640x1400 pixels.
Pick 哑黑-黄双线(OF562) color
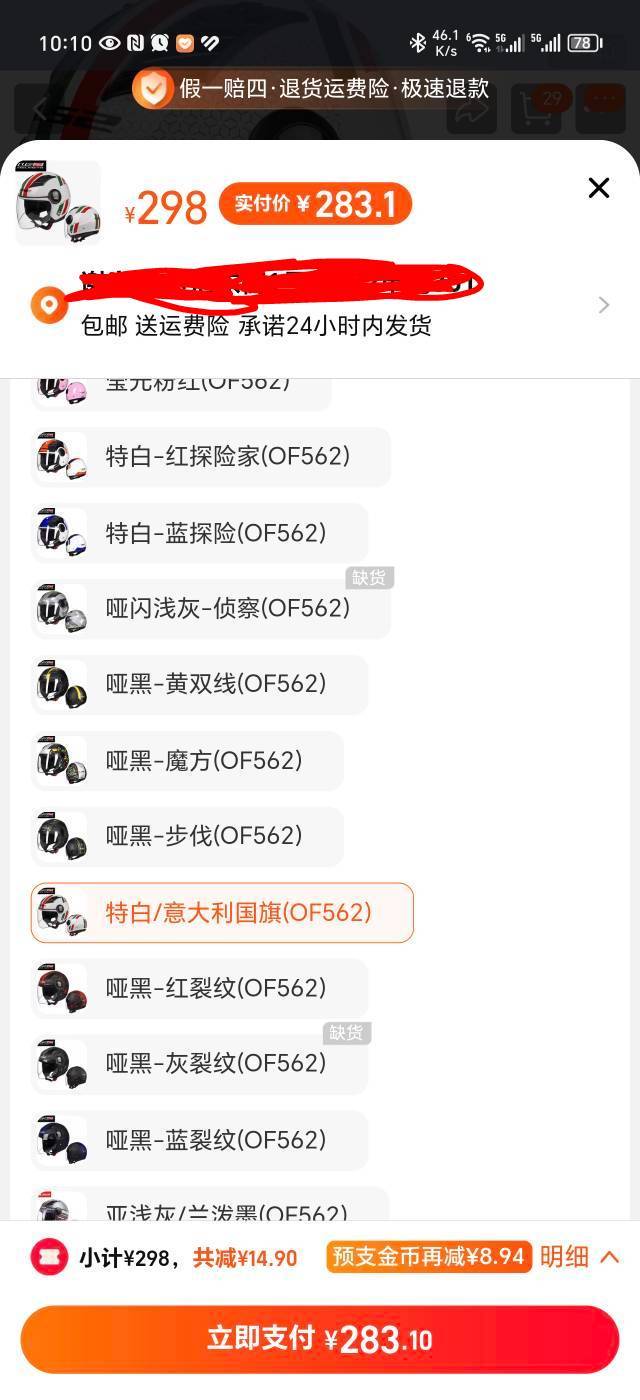point(199,684)
